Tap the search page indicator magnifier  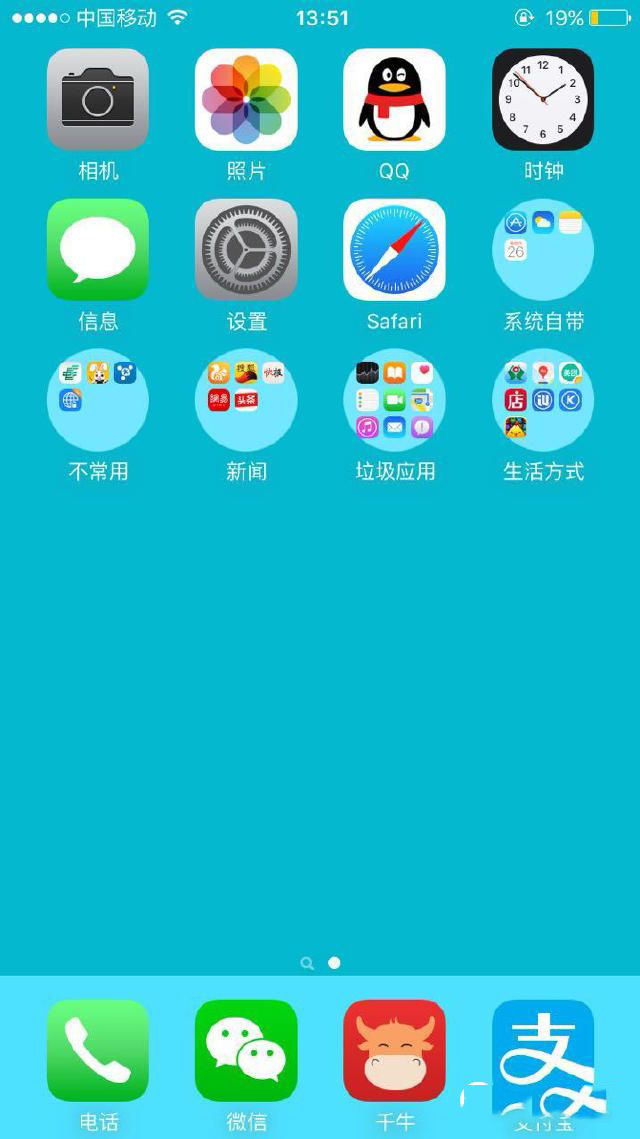click(x=307, y=963)
